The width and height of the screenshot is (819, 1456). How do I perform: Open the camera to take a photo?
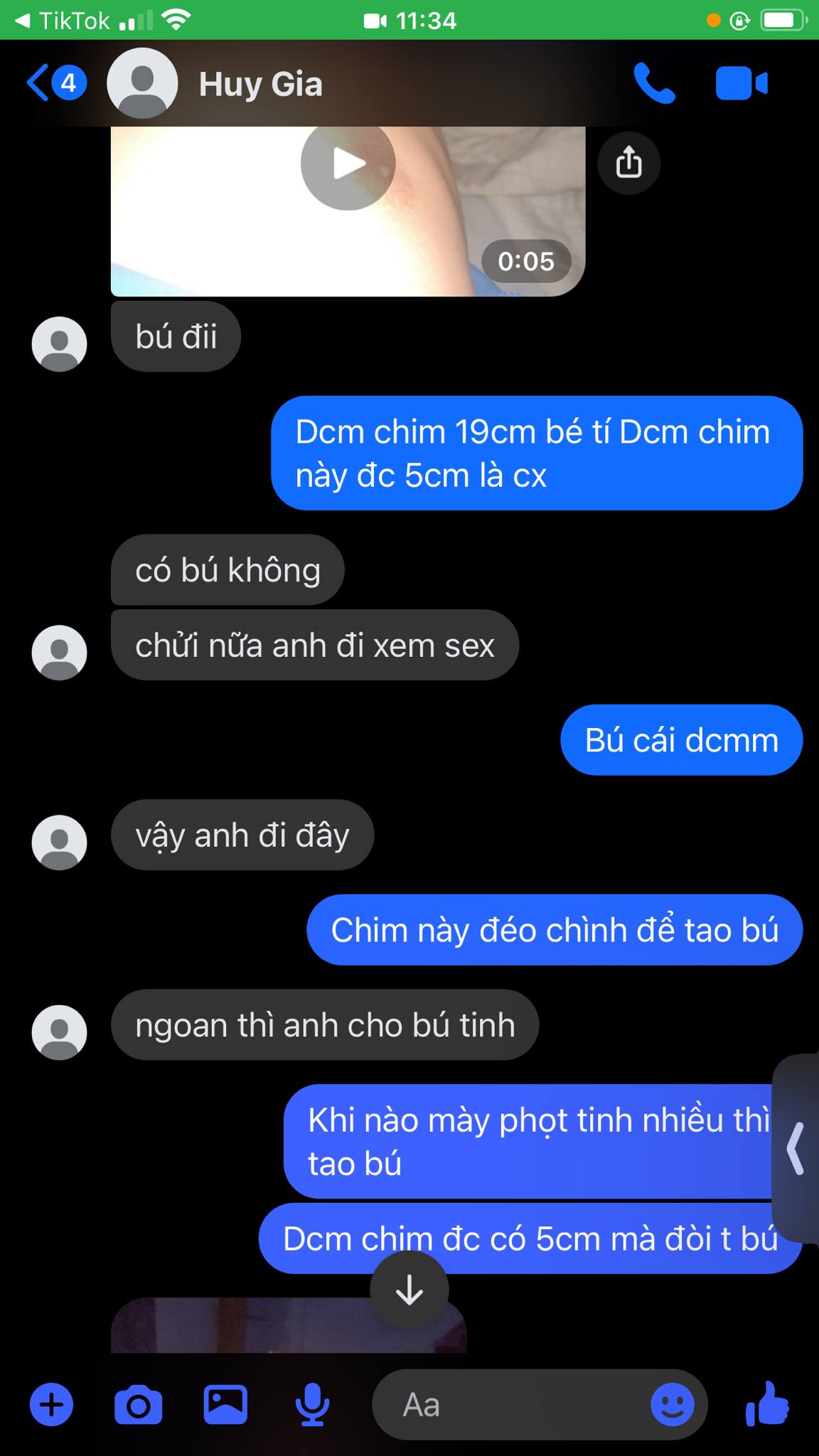point(138,1405)
